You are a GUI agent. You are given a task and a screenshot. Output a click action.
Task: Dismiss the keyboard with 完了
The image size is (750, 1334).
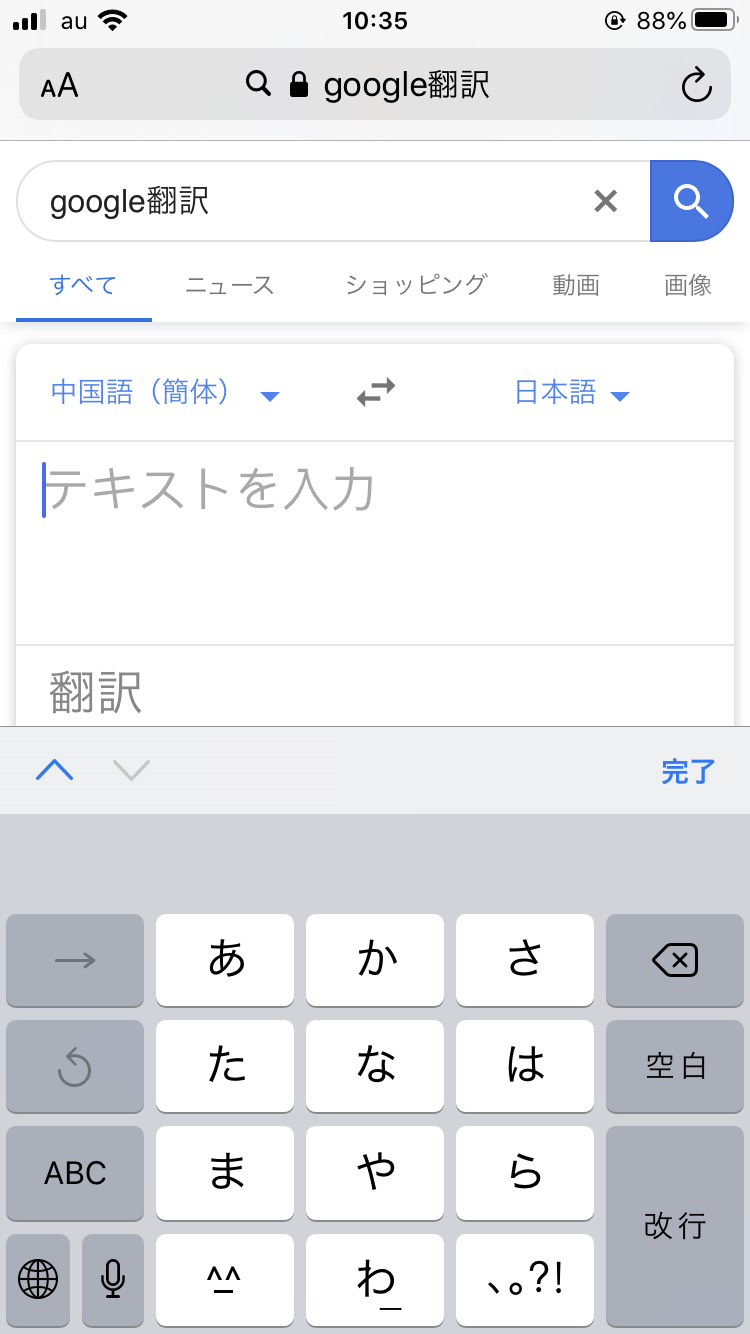click(x=688, y=771)
